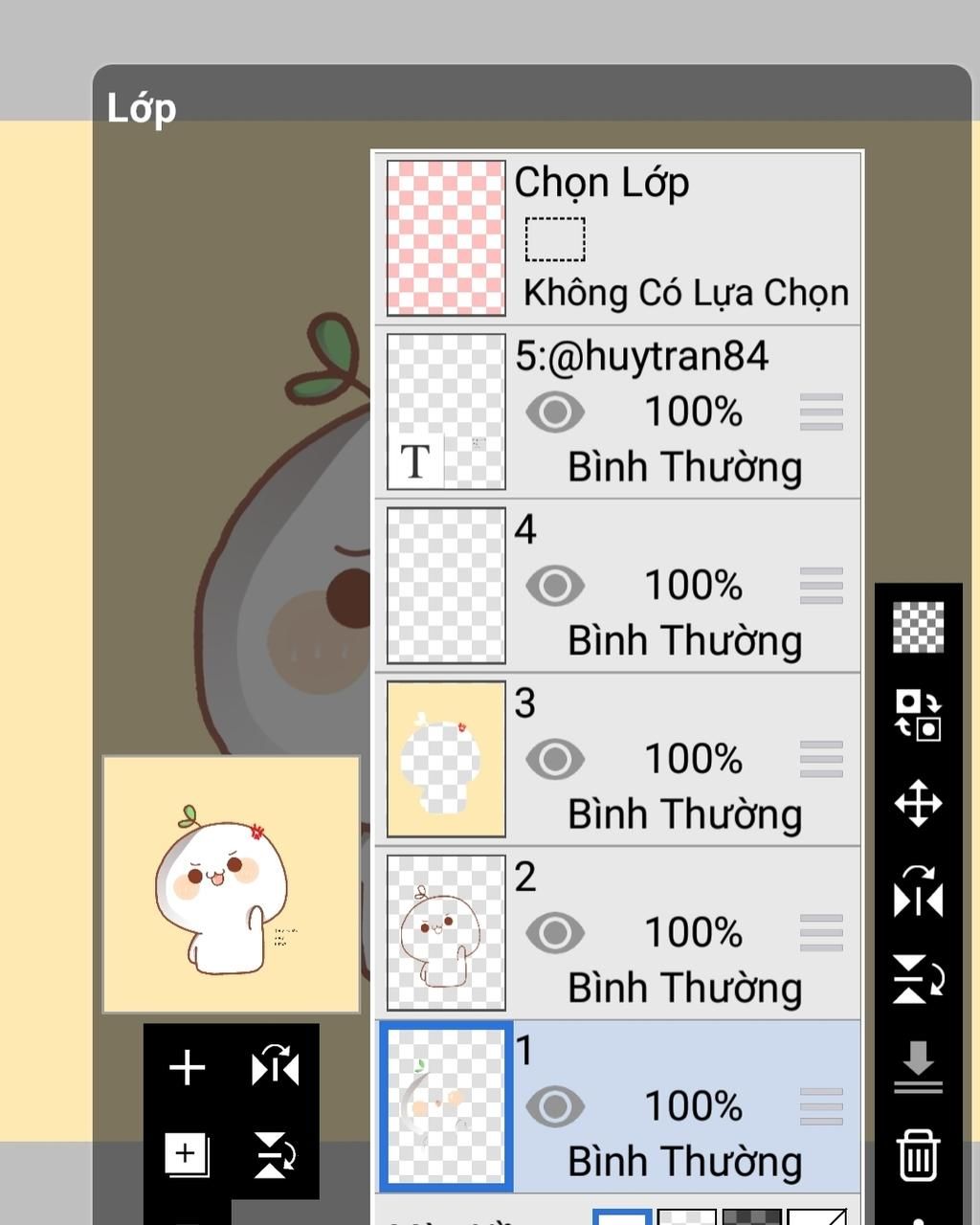Hide layer 1 using its eye icon
980x1225 pixels.
coord(554,1106)
